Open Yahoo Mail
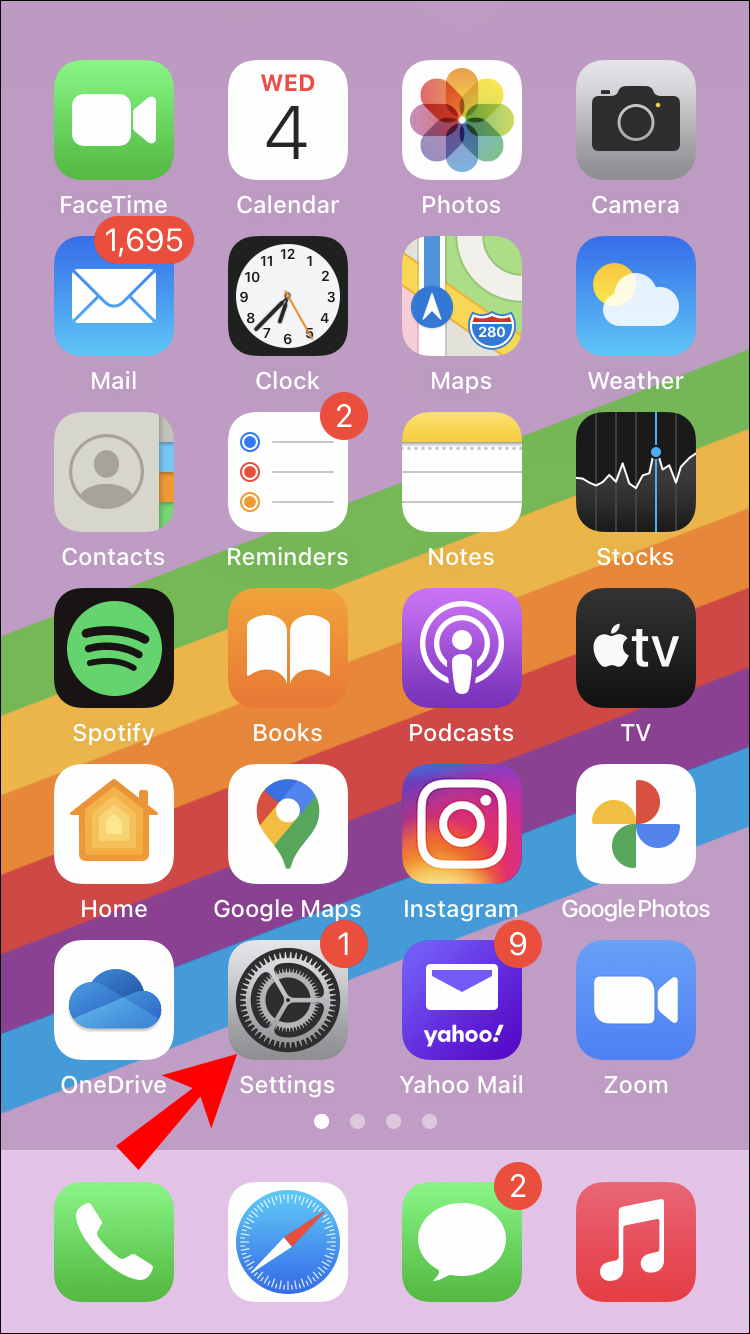 tap(461, 1000)
